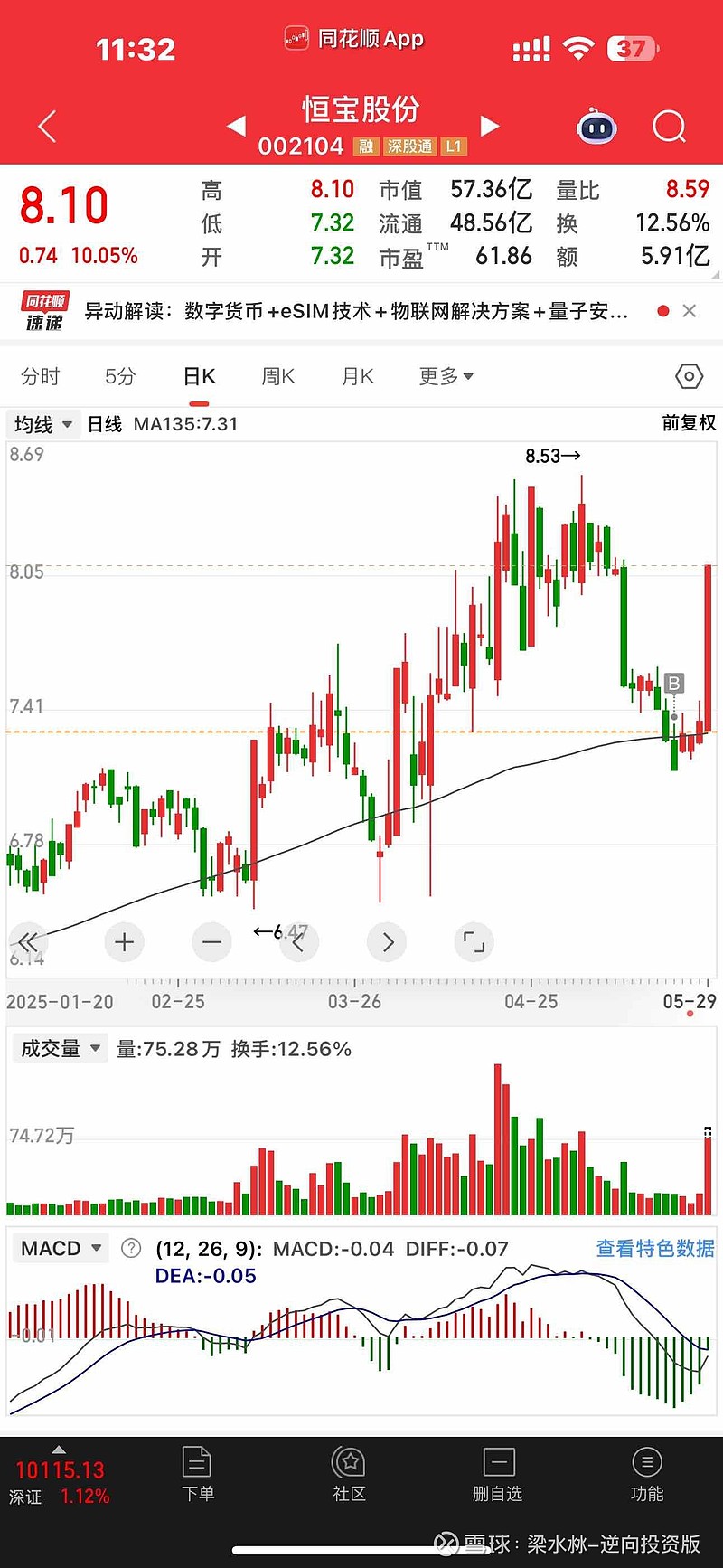Expand the 均线 moving average dropdown
The height and width of the screenshot is (1568, 723).
pyautogui.click(x=42, y=424)
